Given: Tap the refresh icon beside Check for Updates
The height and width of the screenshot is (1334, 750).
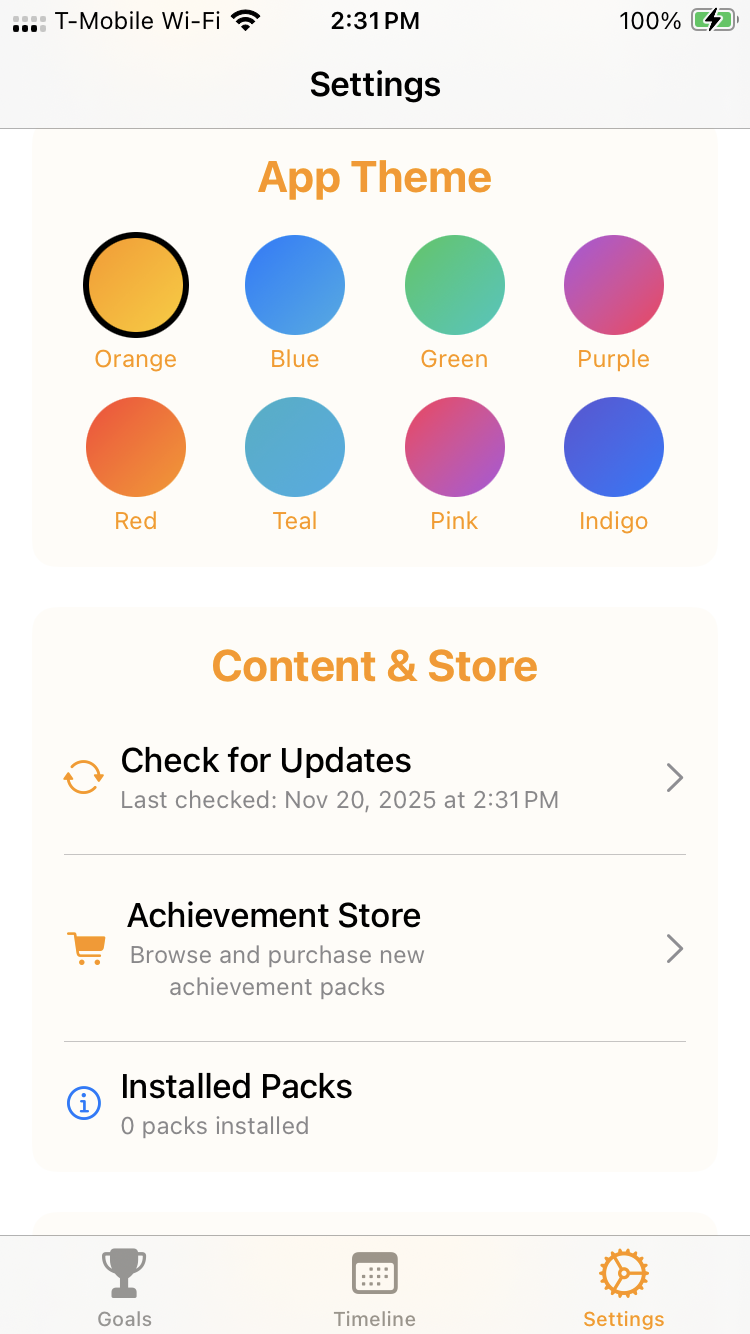Looking at the screenshot, I should coord(84,776).
